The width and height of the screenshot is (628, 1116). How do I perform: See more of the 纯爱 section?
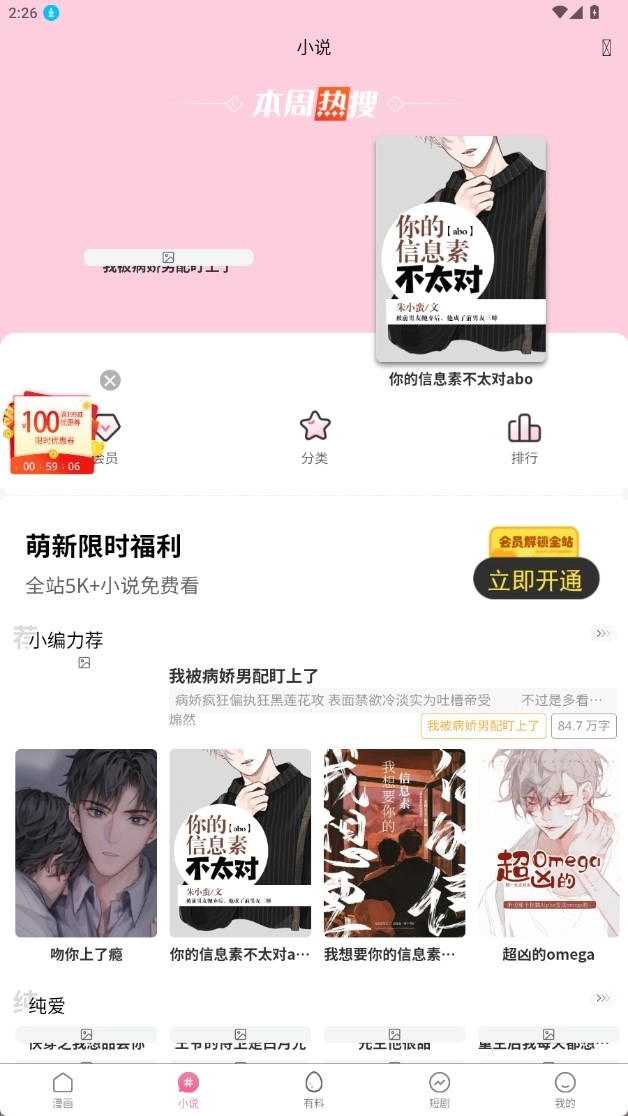coord(603,998)
